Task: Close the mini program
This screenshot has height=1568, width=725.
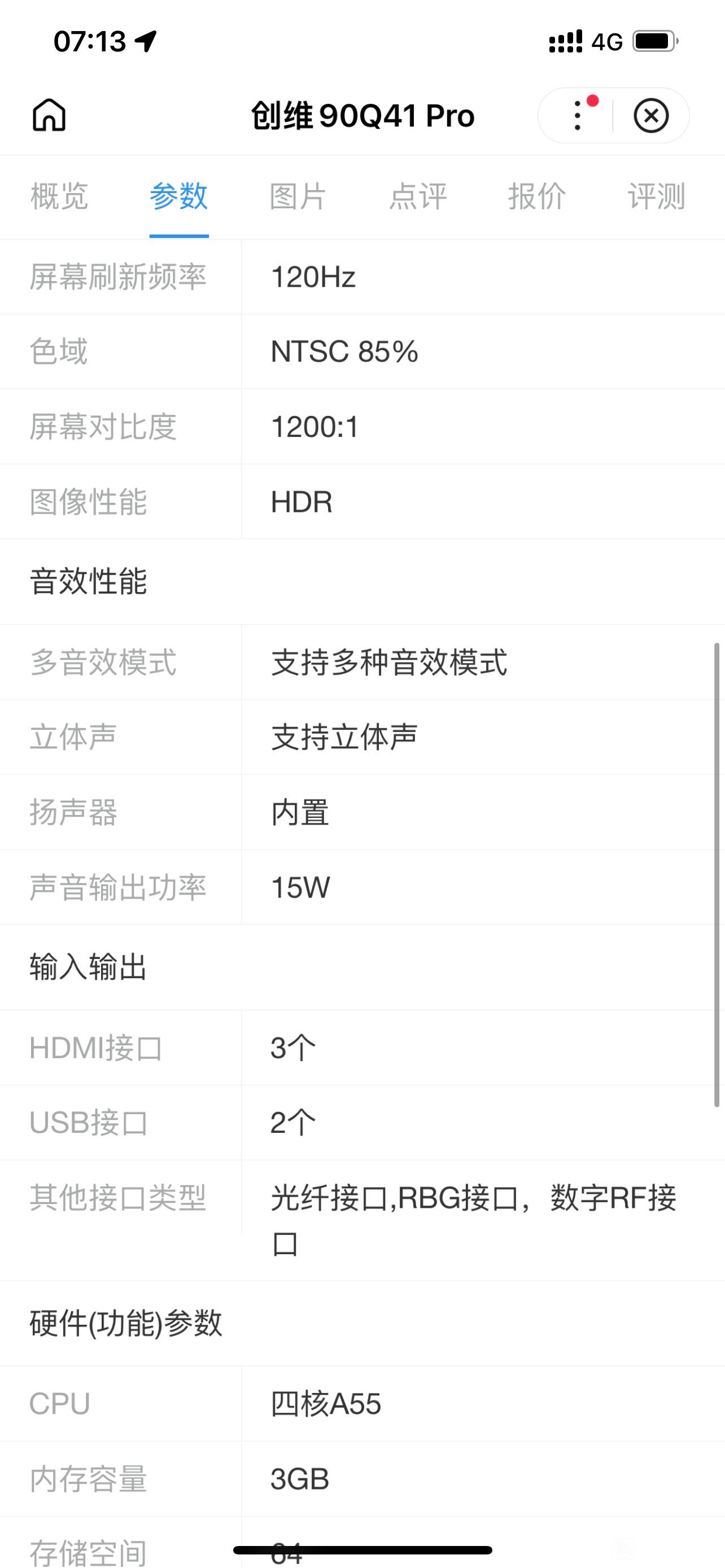Action: pyautogui.click(x=650, y=115)
